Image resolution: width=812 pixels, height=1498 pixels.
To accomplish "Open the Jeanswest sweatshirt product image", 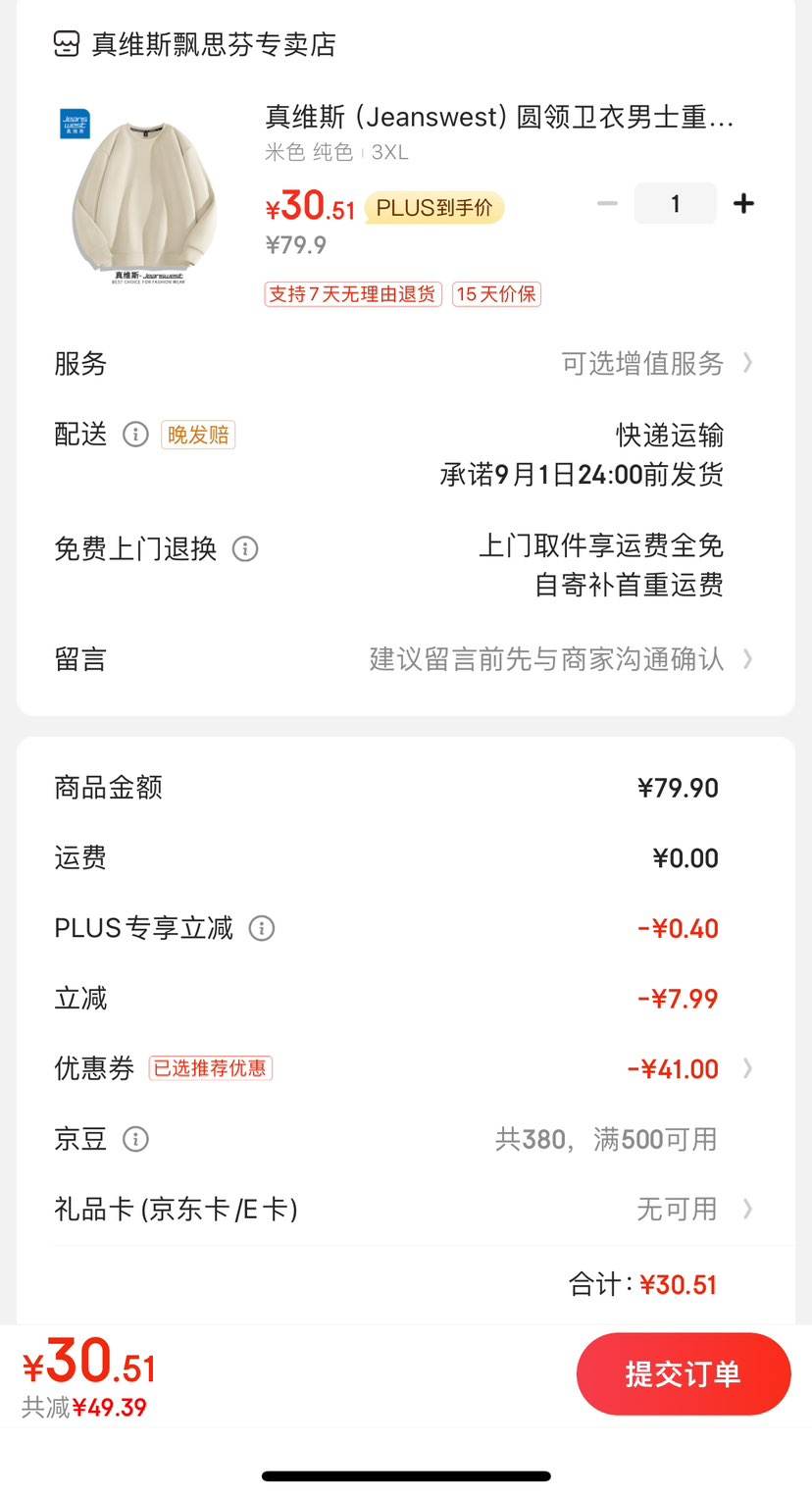I will tap(144, 193).
